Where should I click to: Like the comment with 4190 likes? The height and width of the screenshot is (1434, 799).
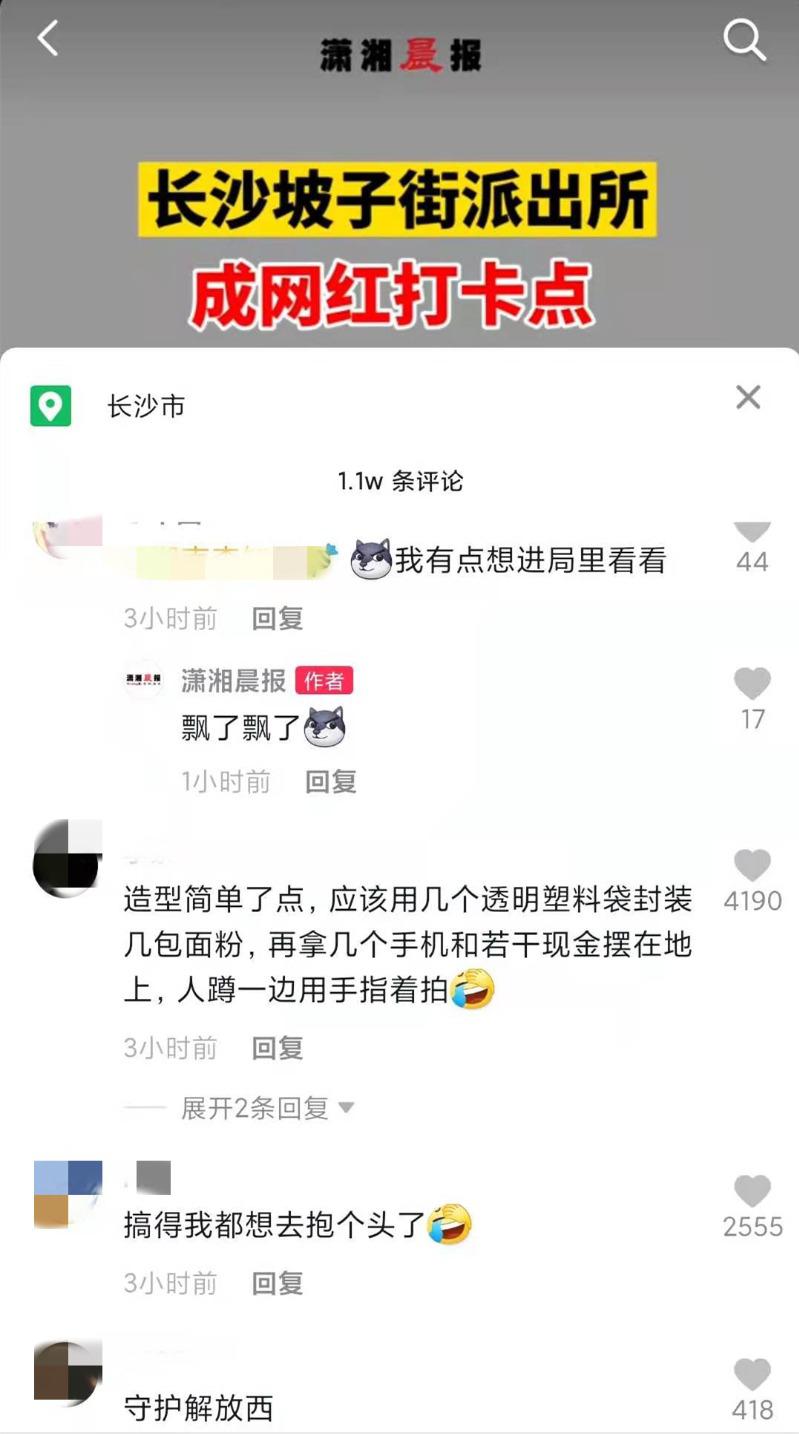pos(752,866)
